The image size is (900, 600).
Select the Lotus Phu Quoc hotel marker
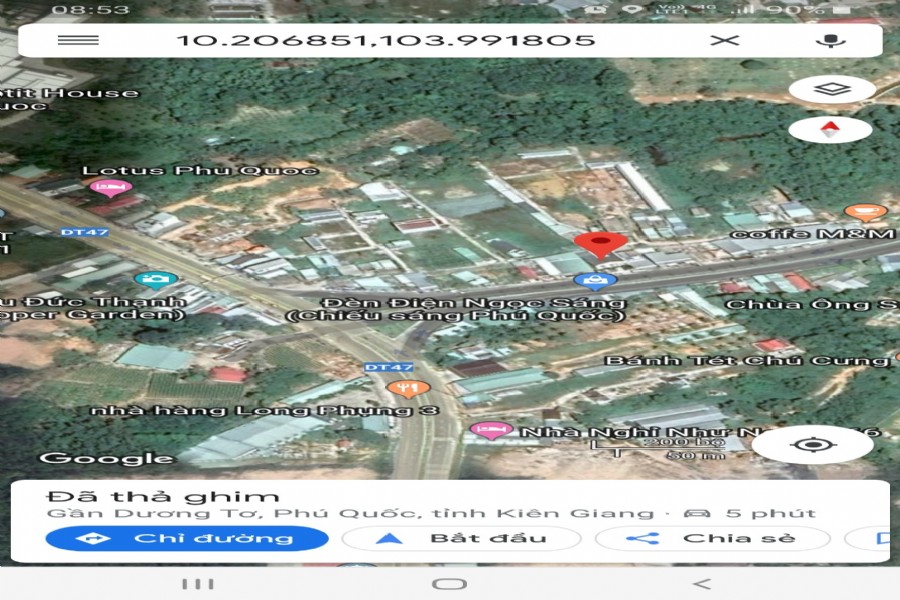coord(110,187)
